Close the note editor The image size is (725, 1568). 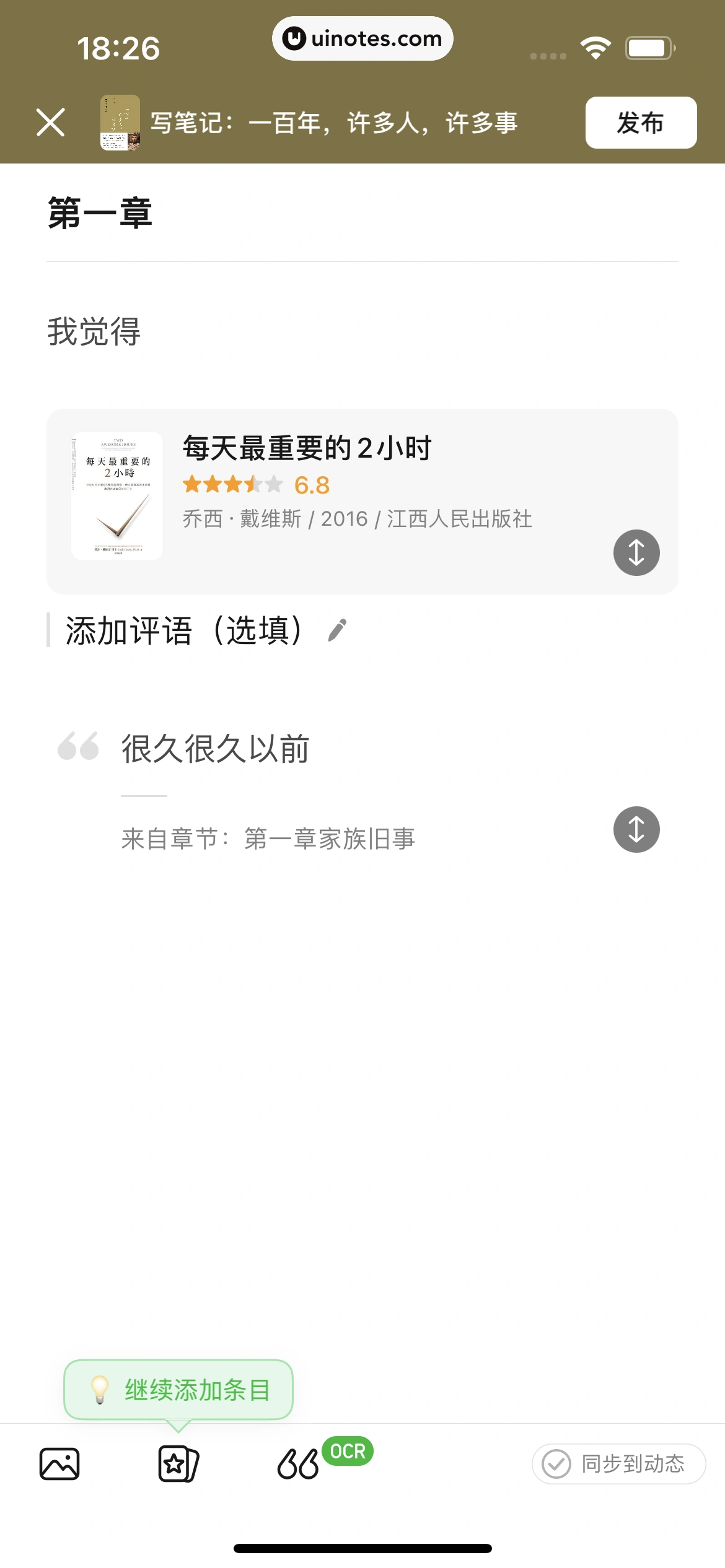pos(51,122)
